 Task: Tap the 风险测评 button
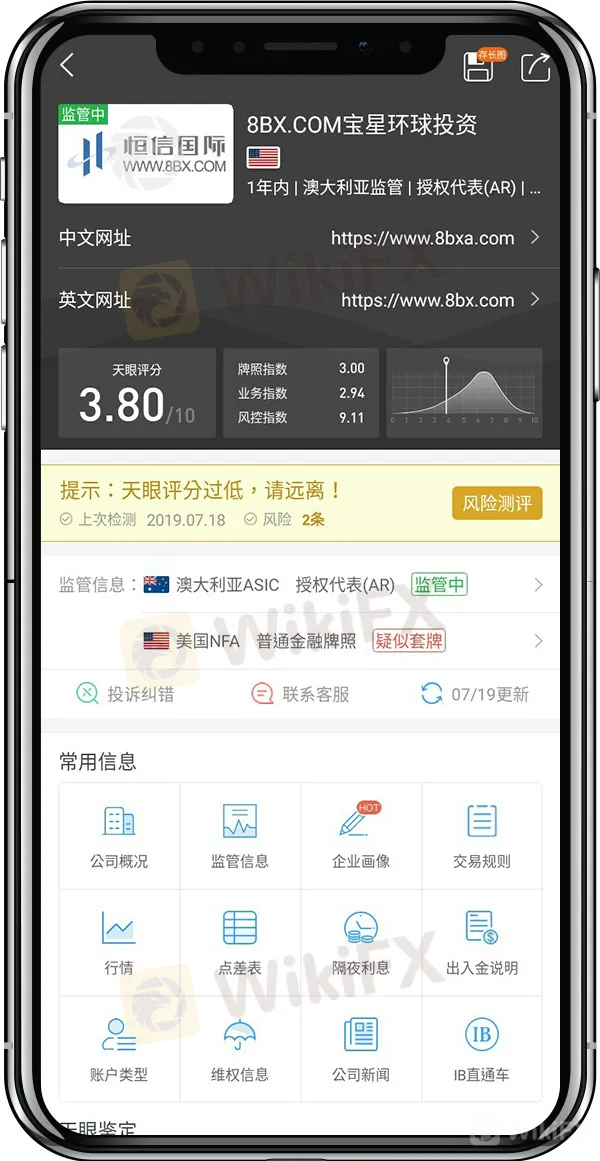pos(497,503)
